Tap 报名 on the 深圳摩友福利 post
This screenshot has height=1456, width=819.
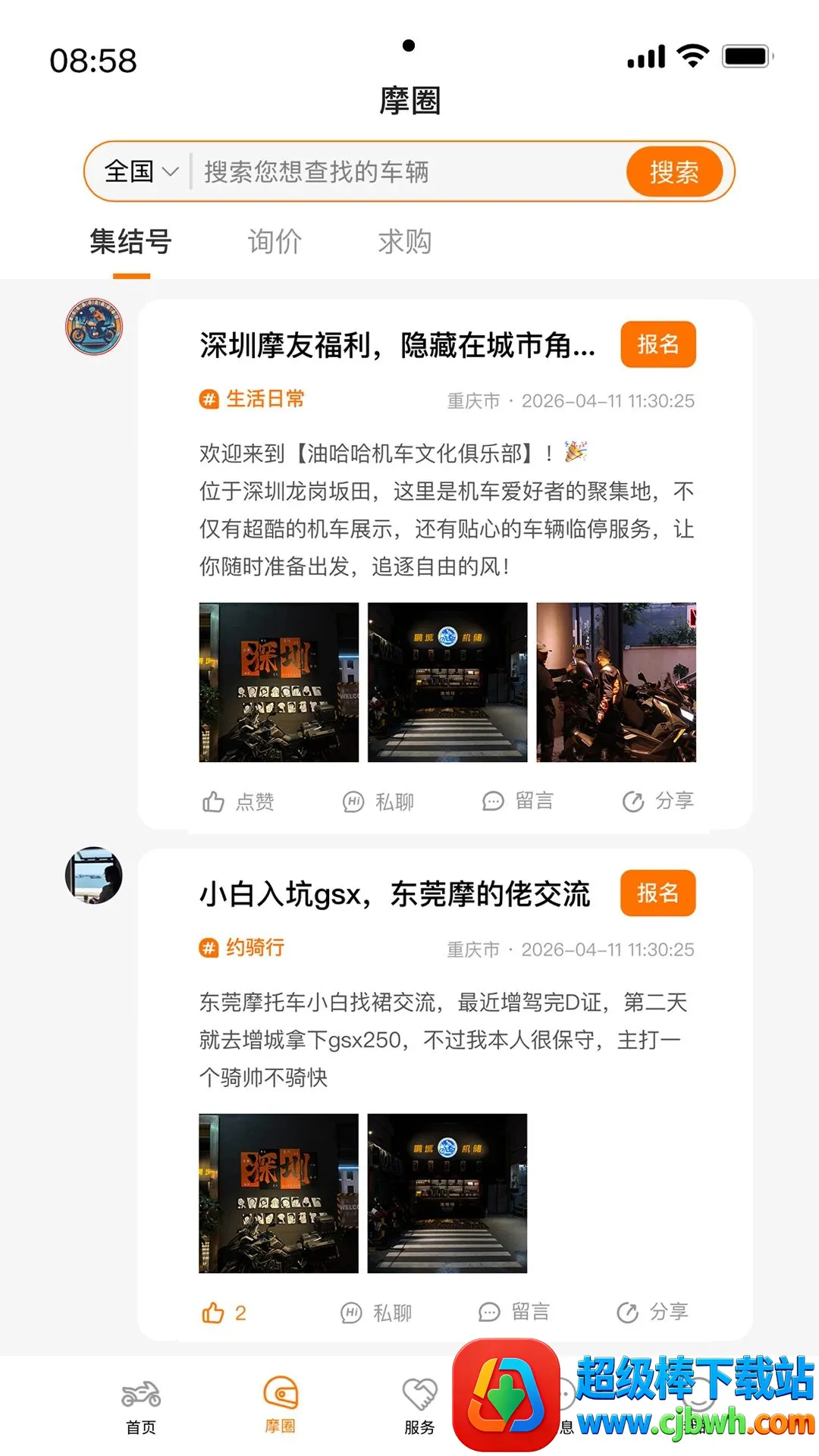(x=658, y=344)
